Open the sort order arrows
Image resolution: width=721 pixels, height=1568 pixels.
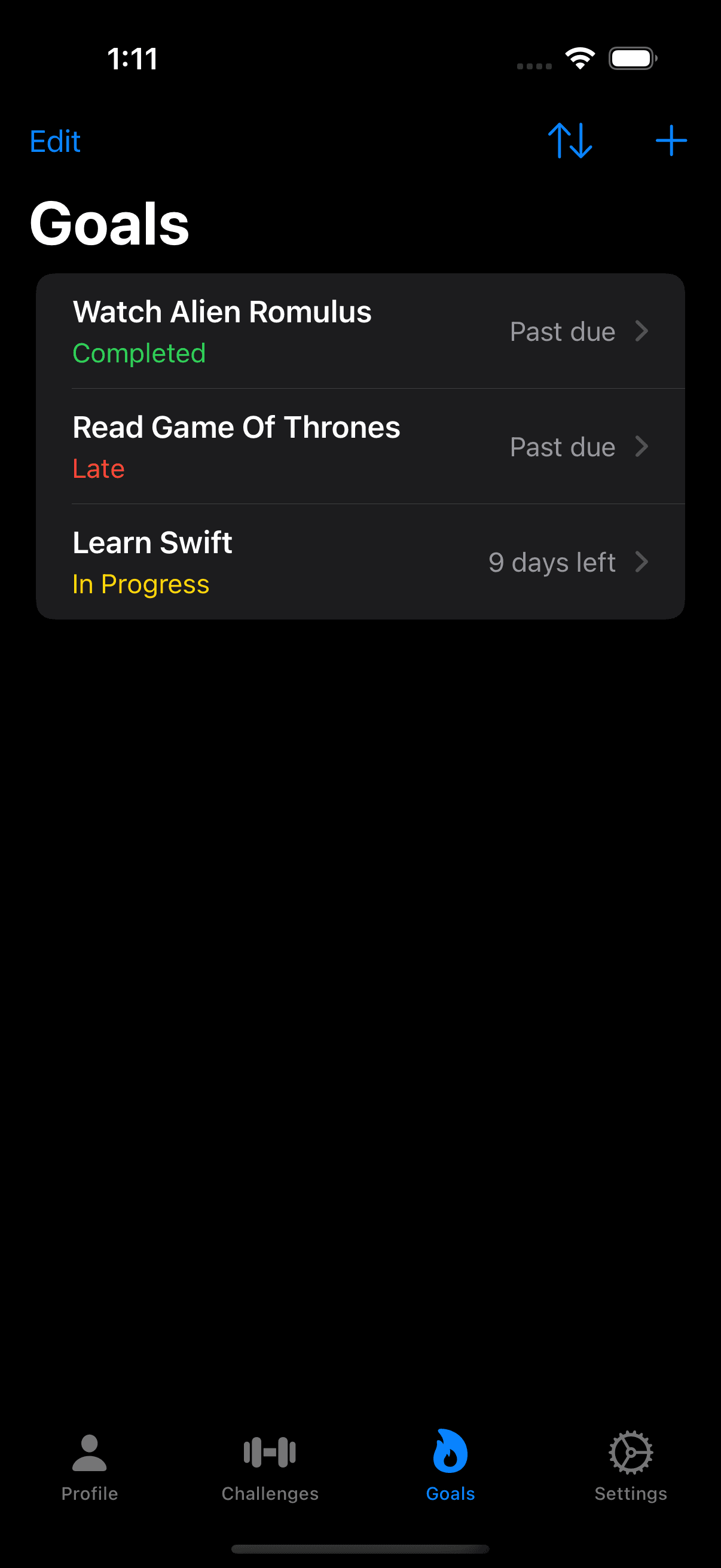pos(570,141)
